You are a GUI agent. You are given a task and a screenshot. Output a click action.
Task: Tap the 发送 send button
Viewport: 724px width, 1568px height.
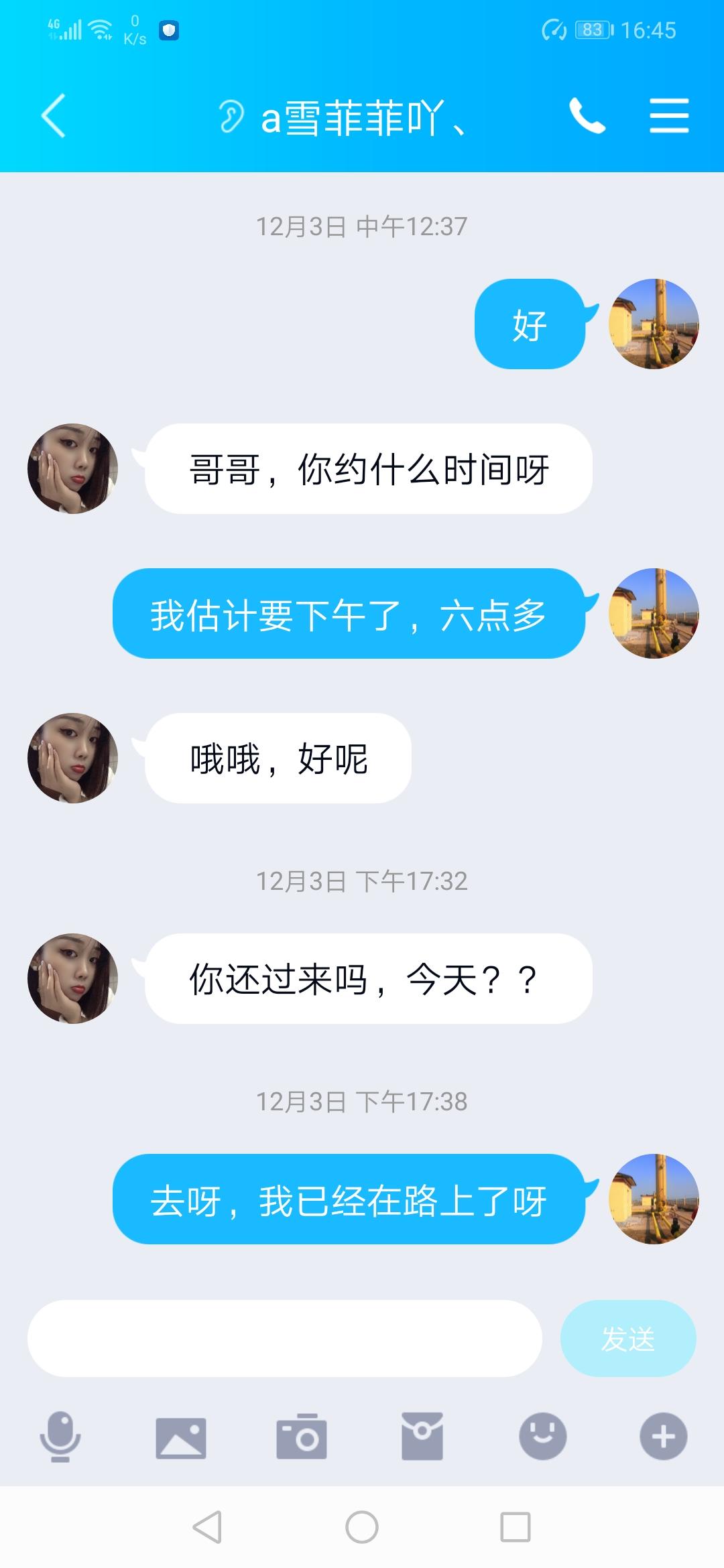click(628, 1338)
